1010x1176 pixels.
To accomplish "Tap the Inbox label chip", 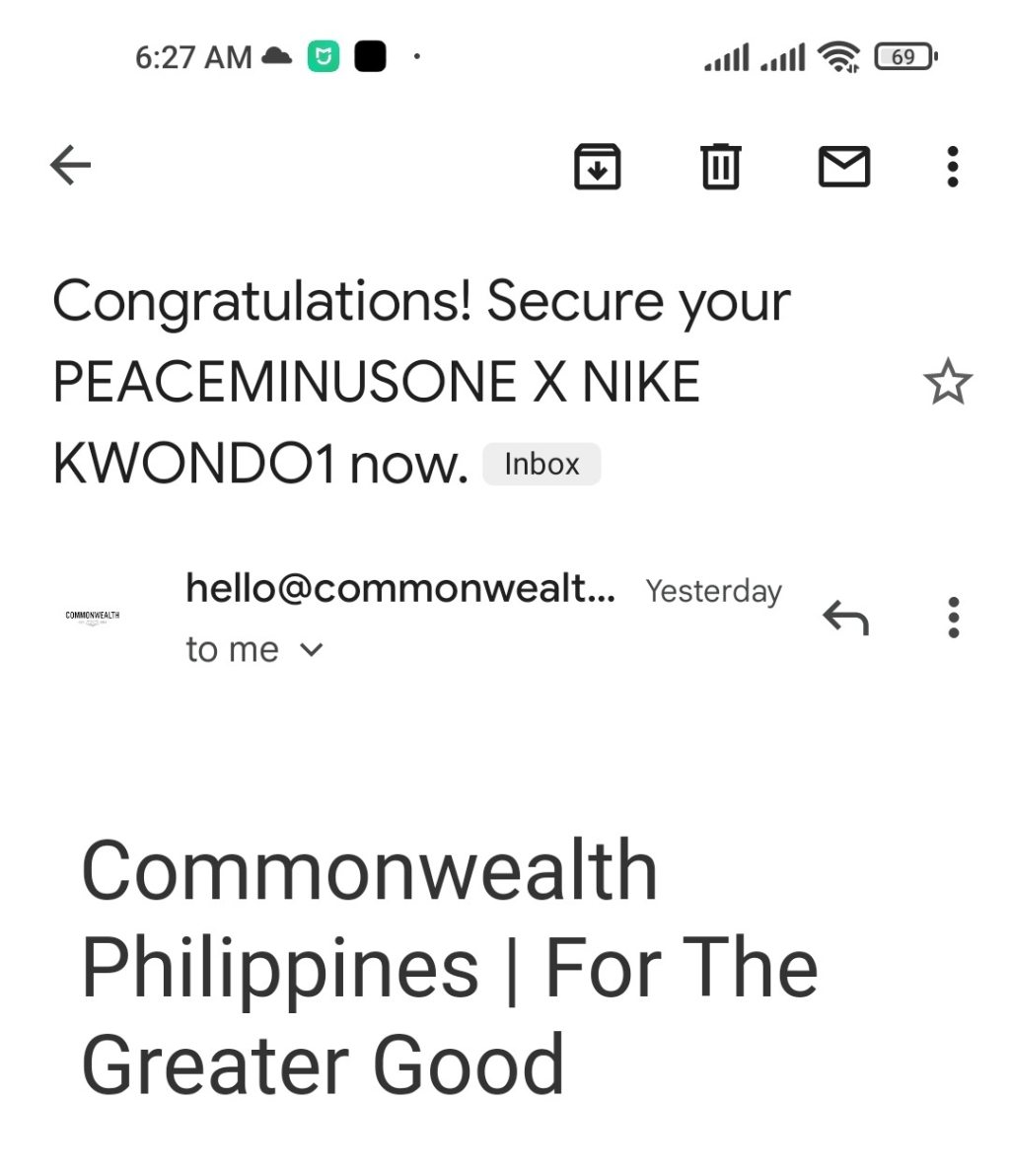I will (x=541, y=464).
